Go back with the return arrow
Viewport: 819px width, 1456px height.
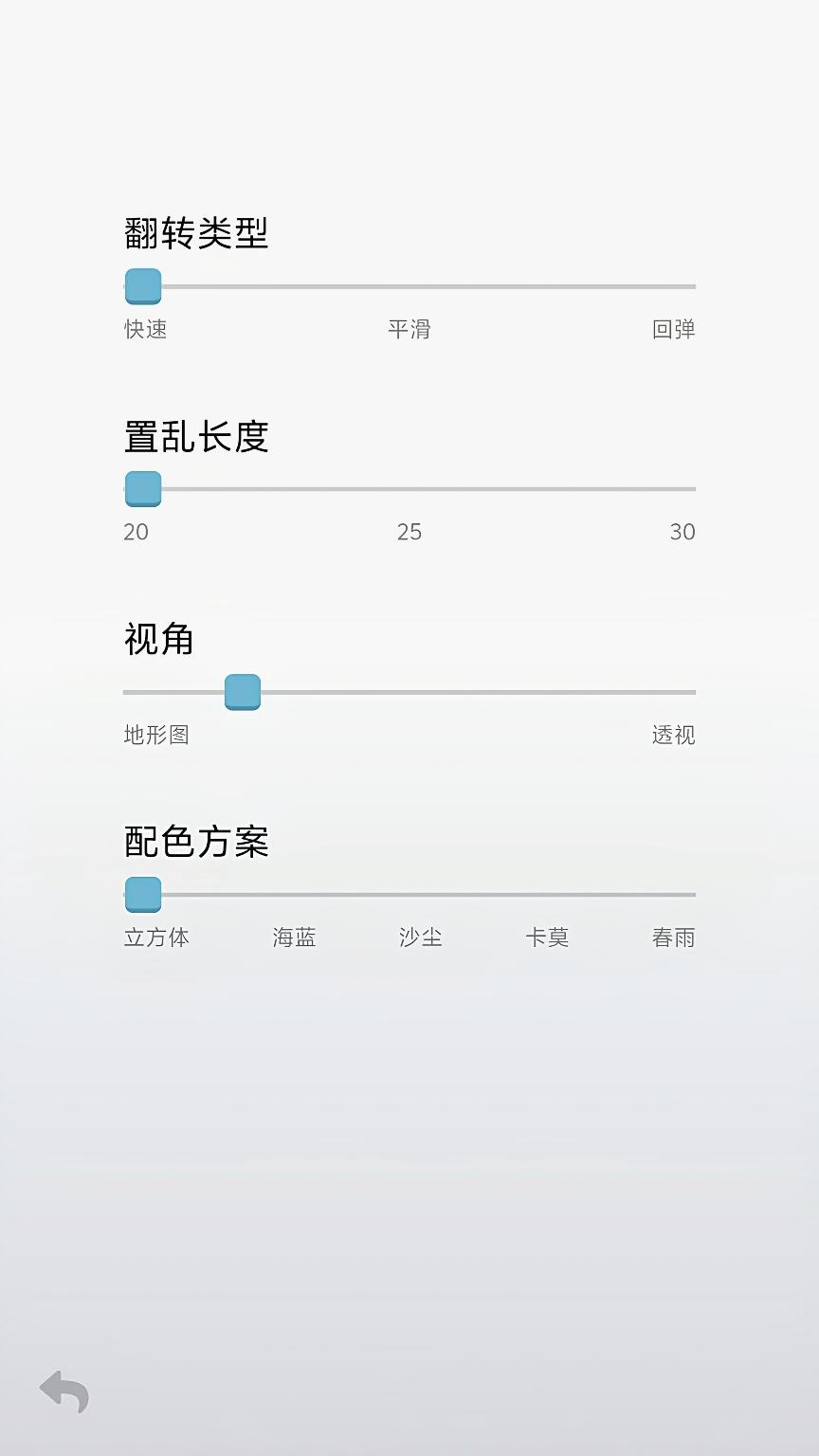pyautogui.click(x=64, y=1392)
